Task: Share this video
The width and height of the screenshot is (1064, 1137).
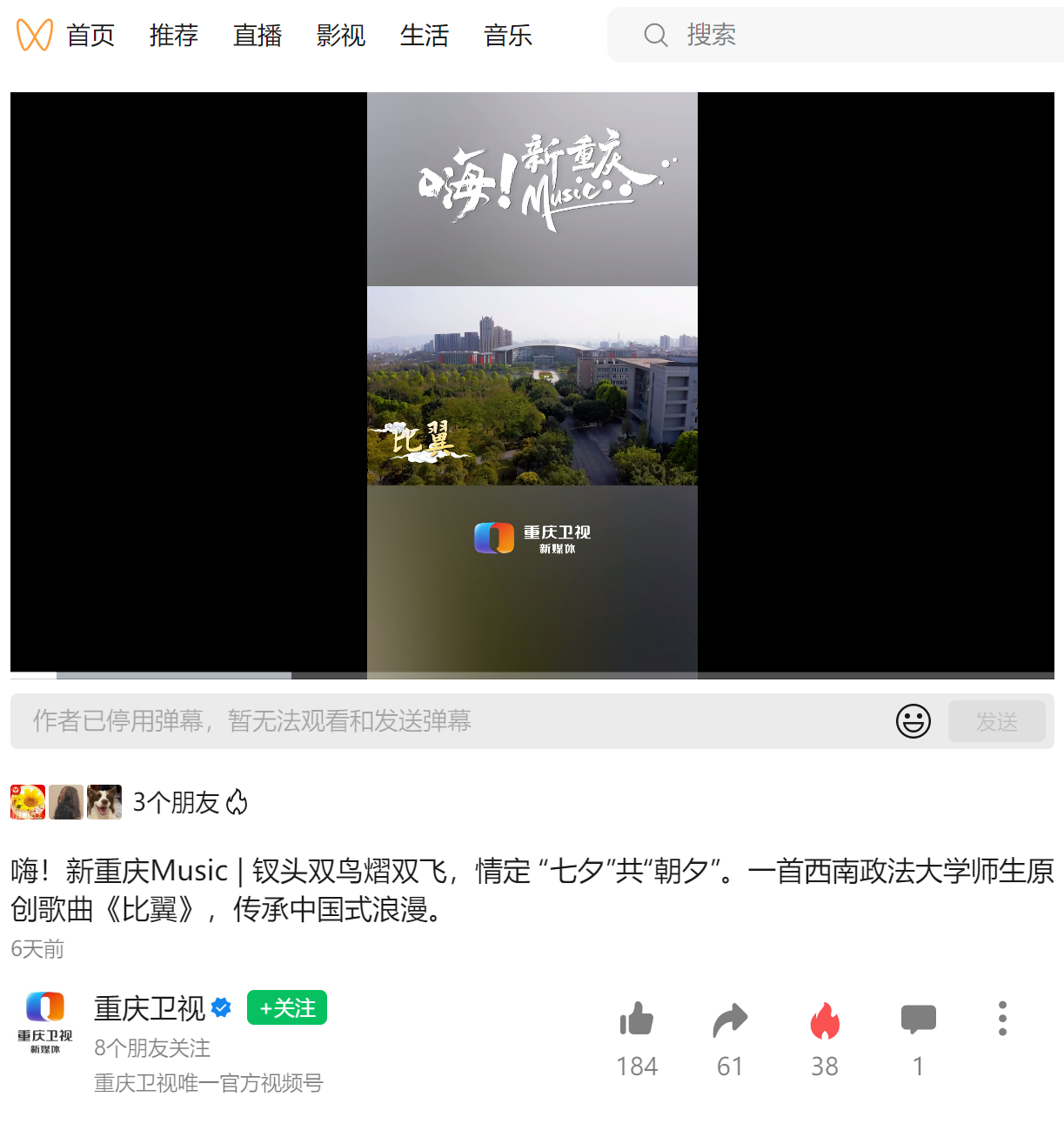Action: point(730,1020)
